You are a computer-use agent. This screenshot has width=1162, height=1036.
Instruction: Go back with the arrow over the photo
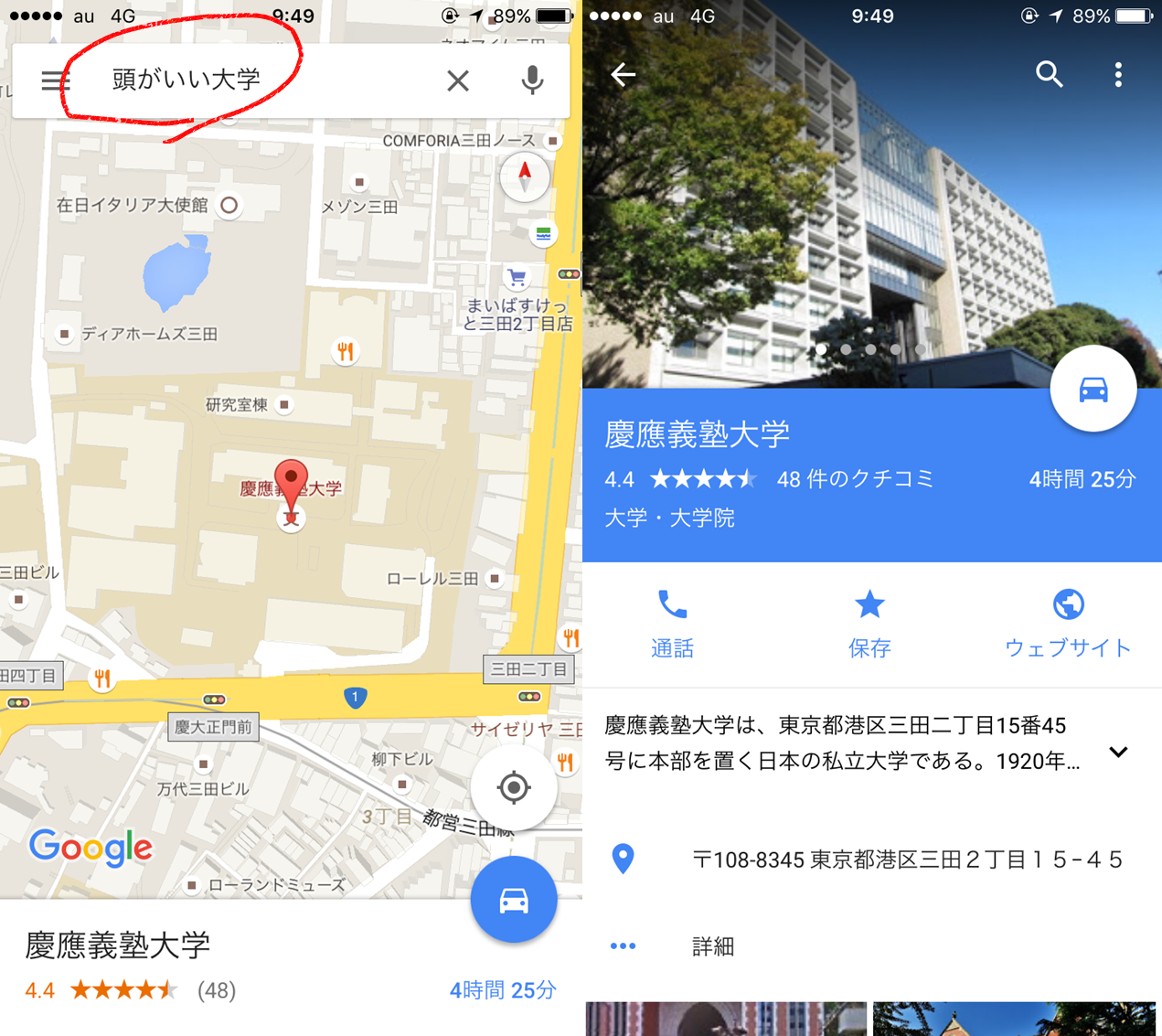coord(624,74)
